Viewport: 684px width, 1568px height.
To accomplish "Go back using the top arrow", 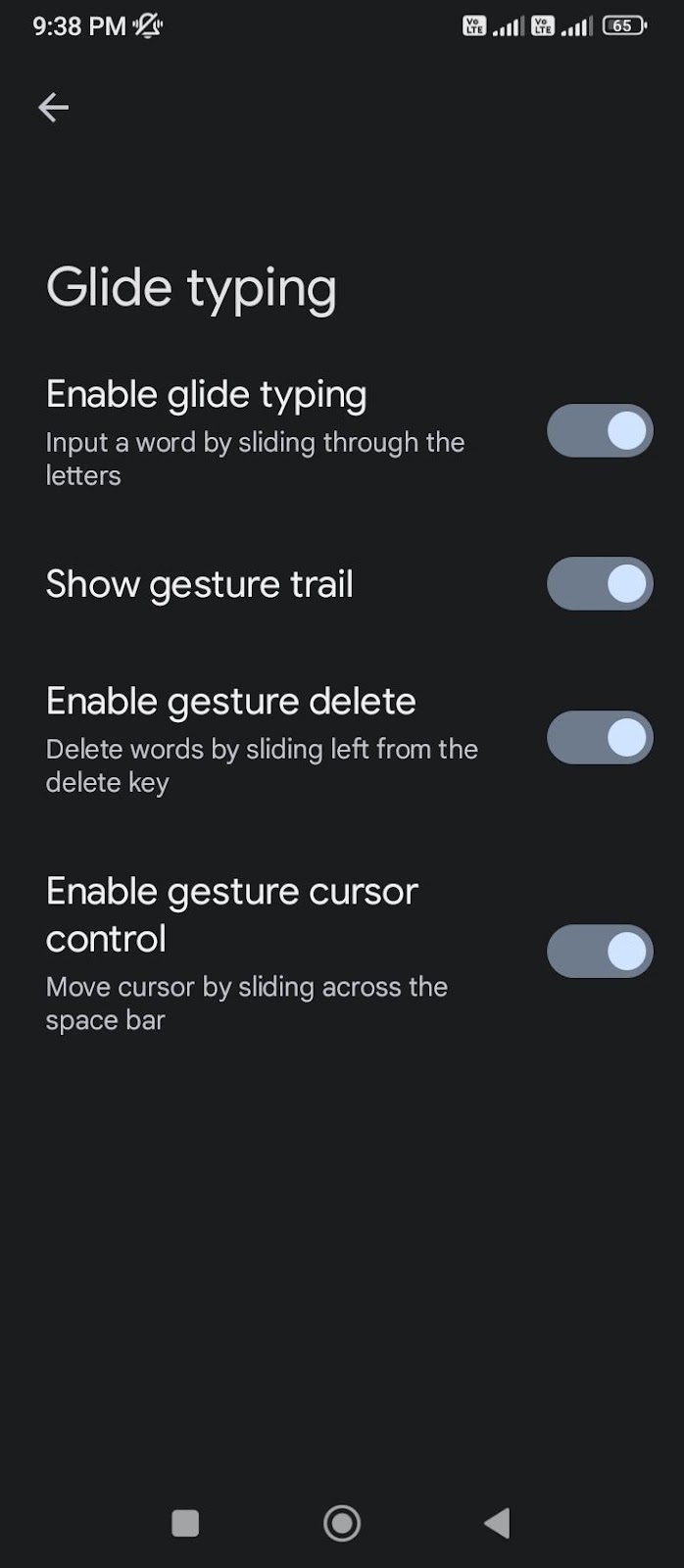I will [x=53, y=107].
